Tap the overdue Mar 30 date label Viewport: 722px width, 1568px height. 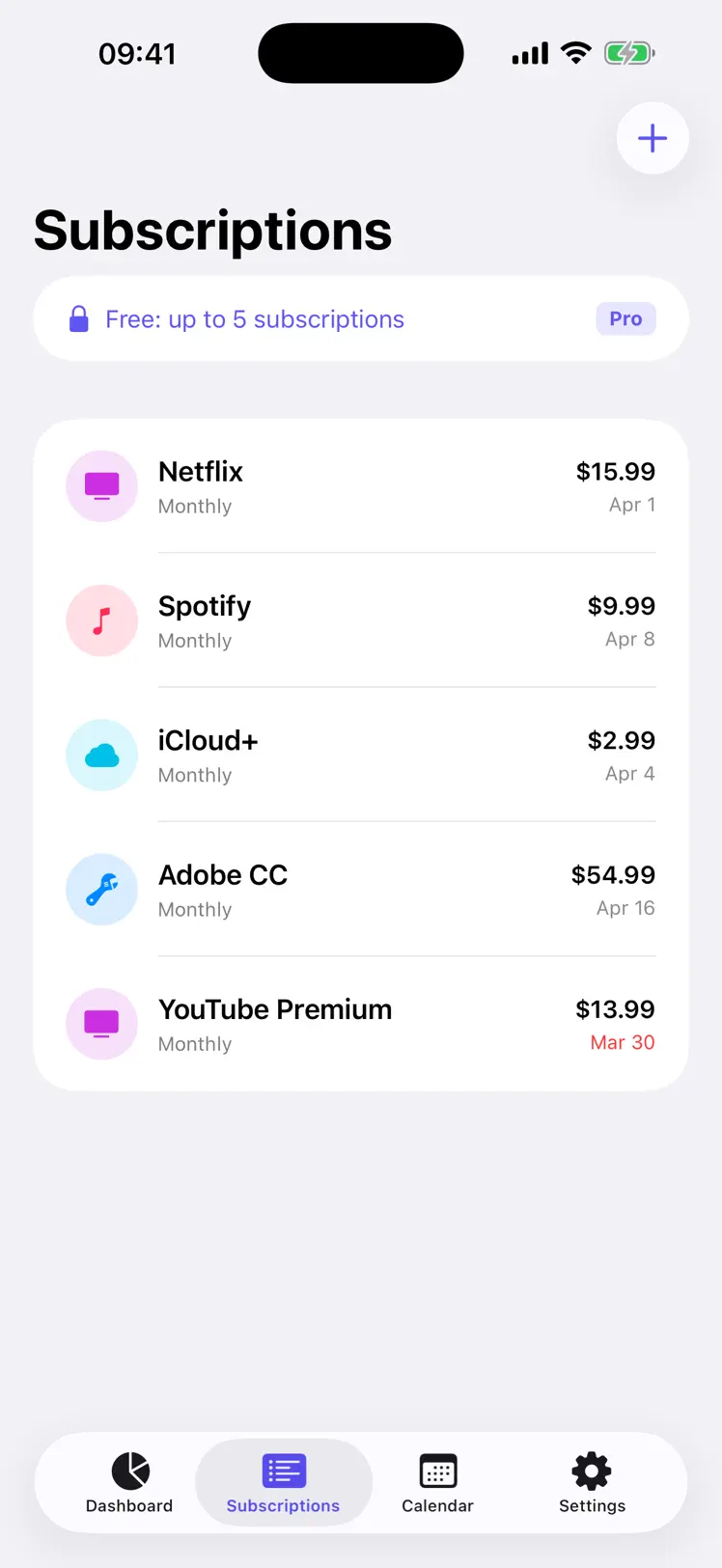623,1043
